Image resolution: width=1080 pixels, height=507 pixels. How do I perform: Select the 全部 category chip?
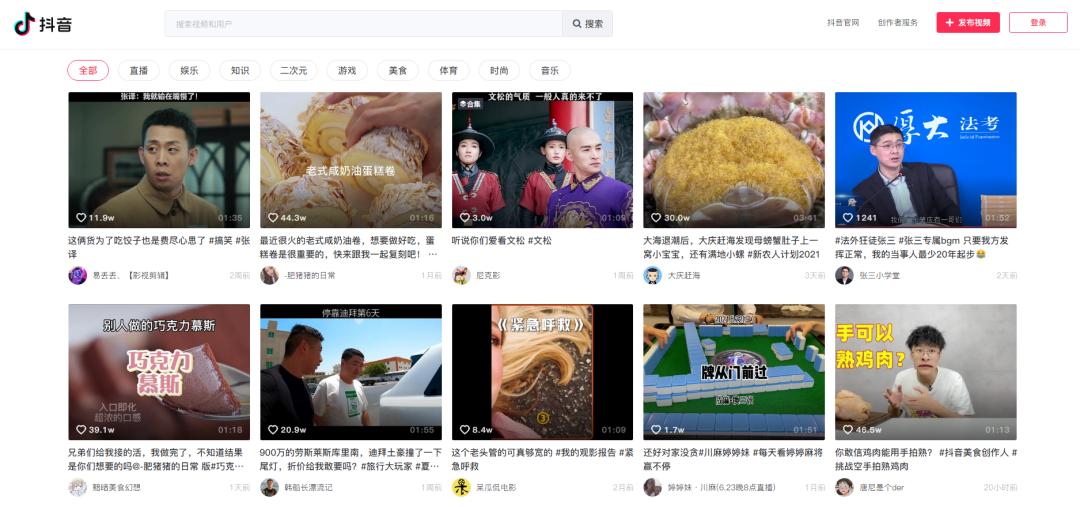point(88,70)
